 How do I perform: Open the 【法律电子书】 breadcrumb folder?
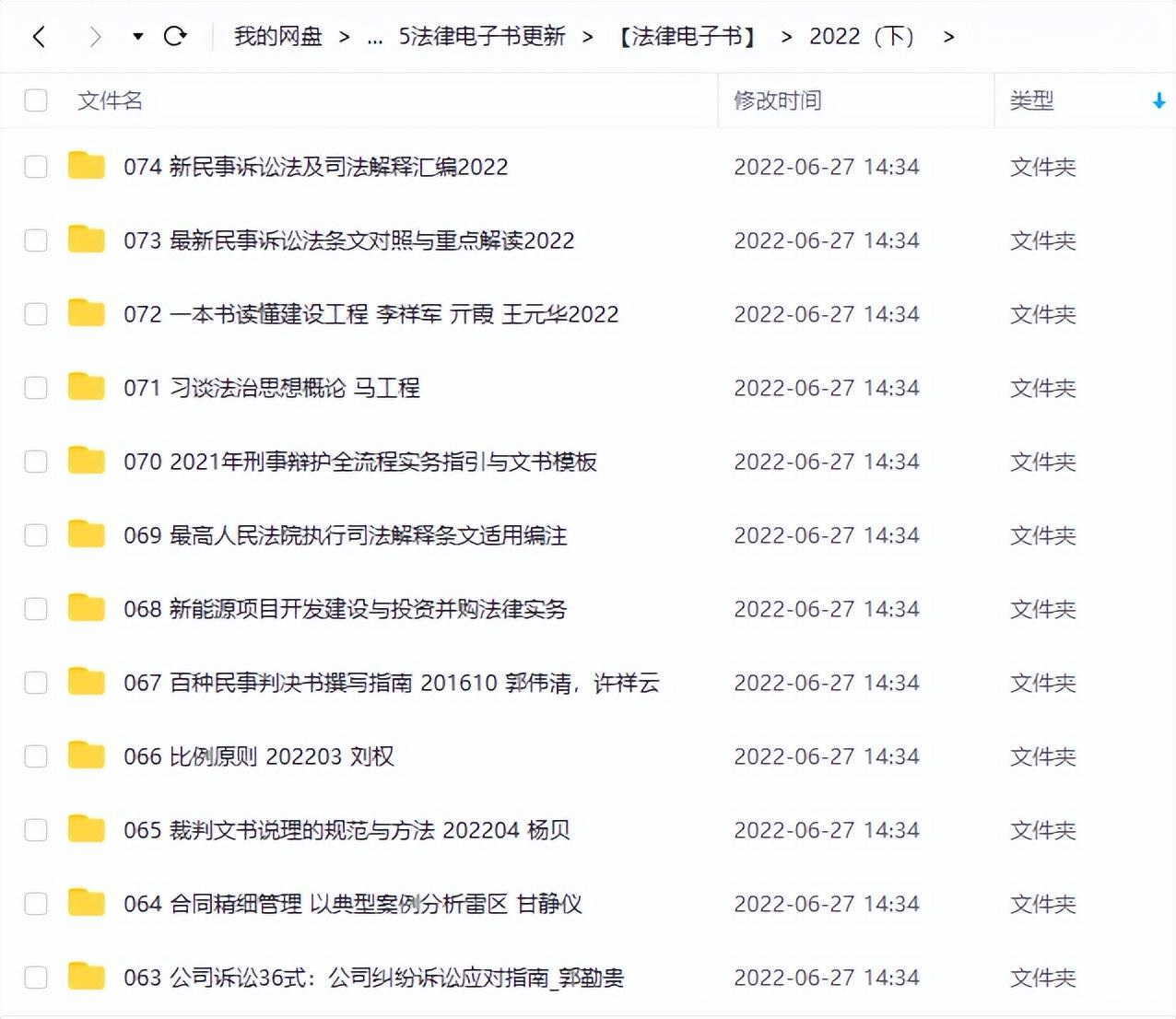click(688, 37)
